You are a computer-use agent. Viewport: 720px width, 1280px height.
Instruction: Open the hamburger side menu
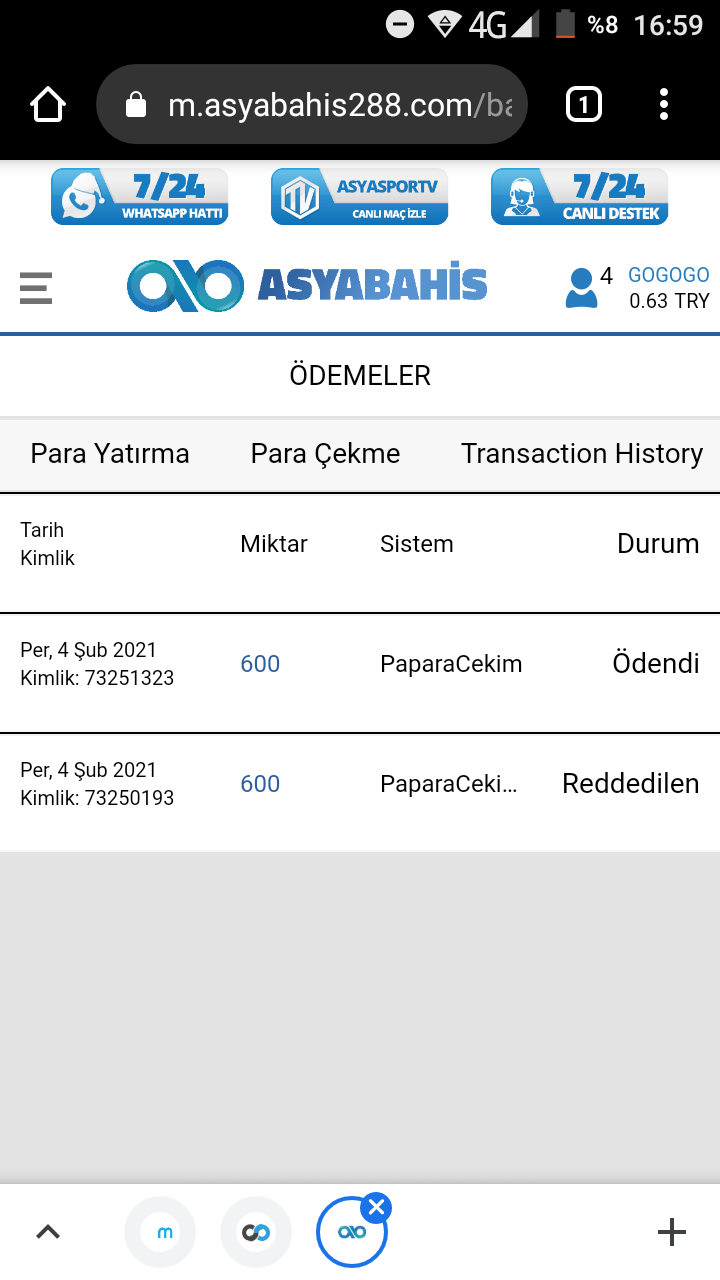point(36,288)
